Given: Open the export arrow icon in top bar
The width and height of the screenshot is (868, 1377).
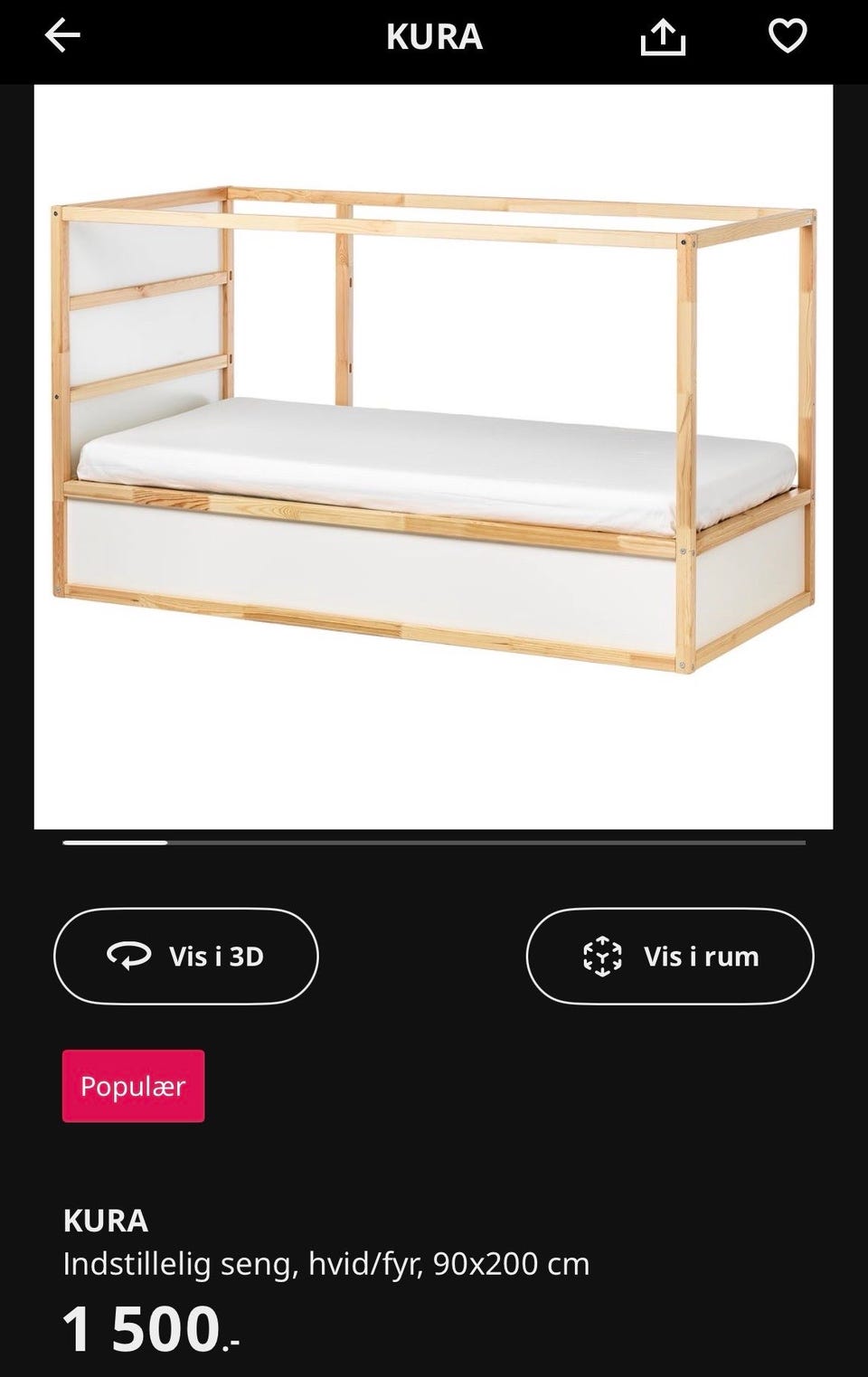Looking at the screenshot, I should tap(665, 37).
